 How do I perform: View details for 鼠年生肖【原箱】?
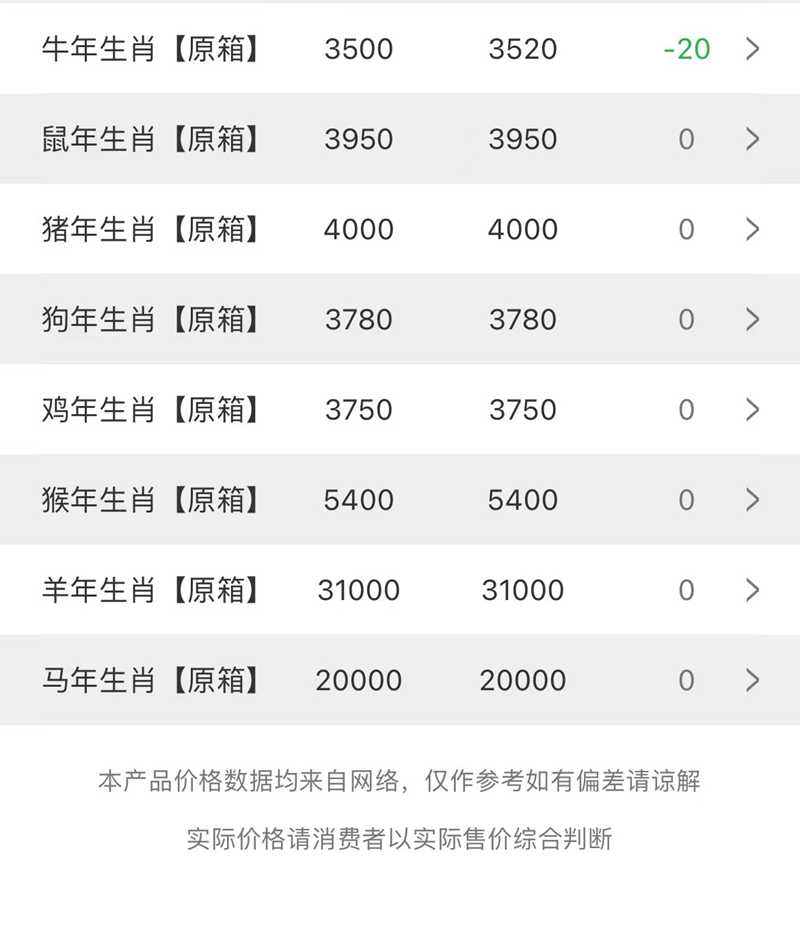400,139
